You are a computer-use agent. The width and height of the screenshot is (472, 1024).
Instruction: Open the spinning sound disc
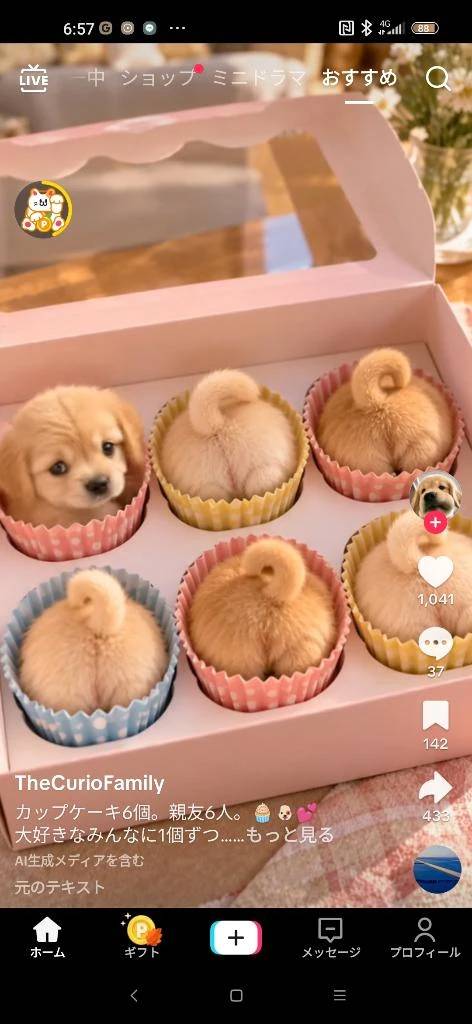[x=437, y=869]
